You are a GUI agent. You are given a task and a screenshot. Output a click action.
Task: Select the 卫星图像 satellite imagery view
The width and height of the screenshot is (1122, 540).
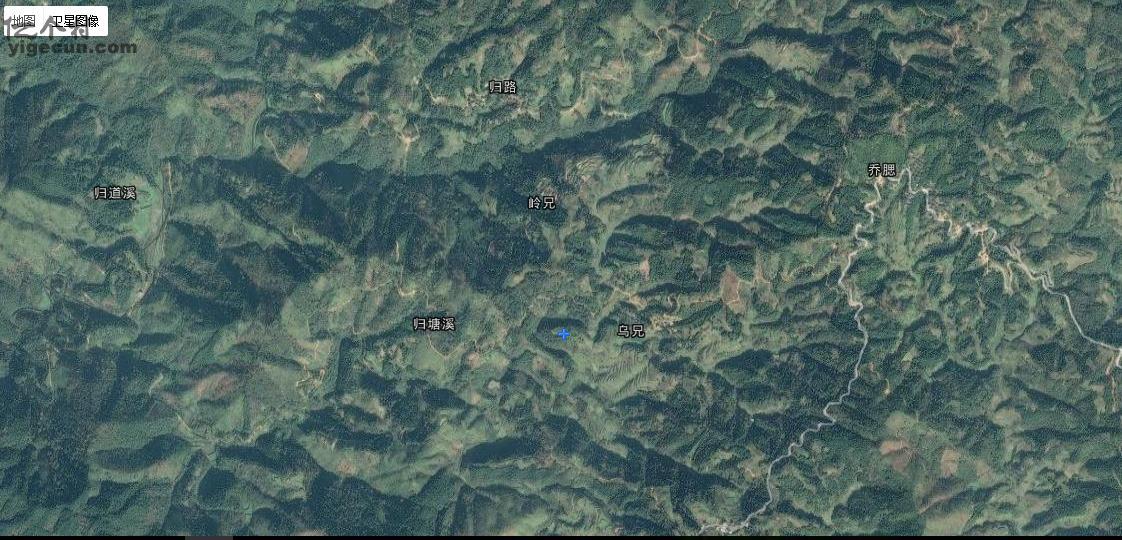pos(76,21)
